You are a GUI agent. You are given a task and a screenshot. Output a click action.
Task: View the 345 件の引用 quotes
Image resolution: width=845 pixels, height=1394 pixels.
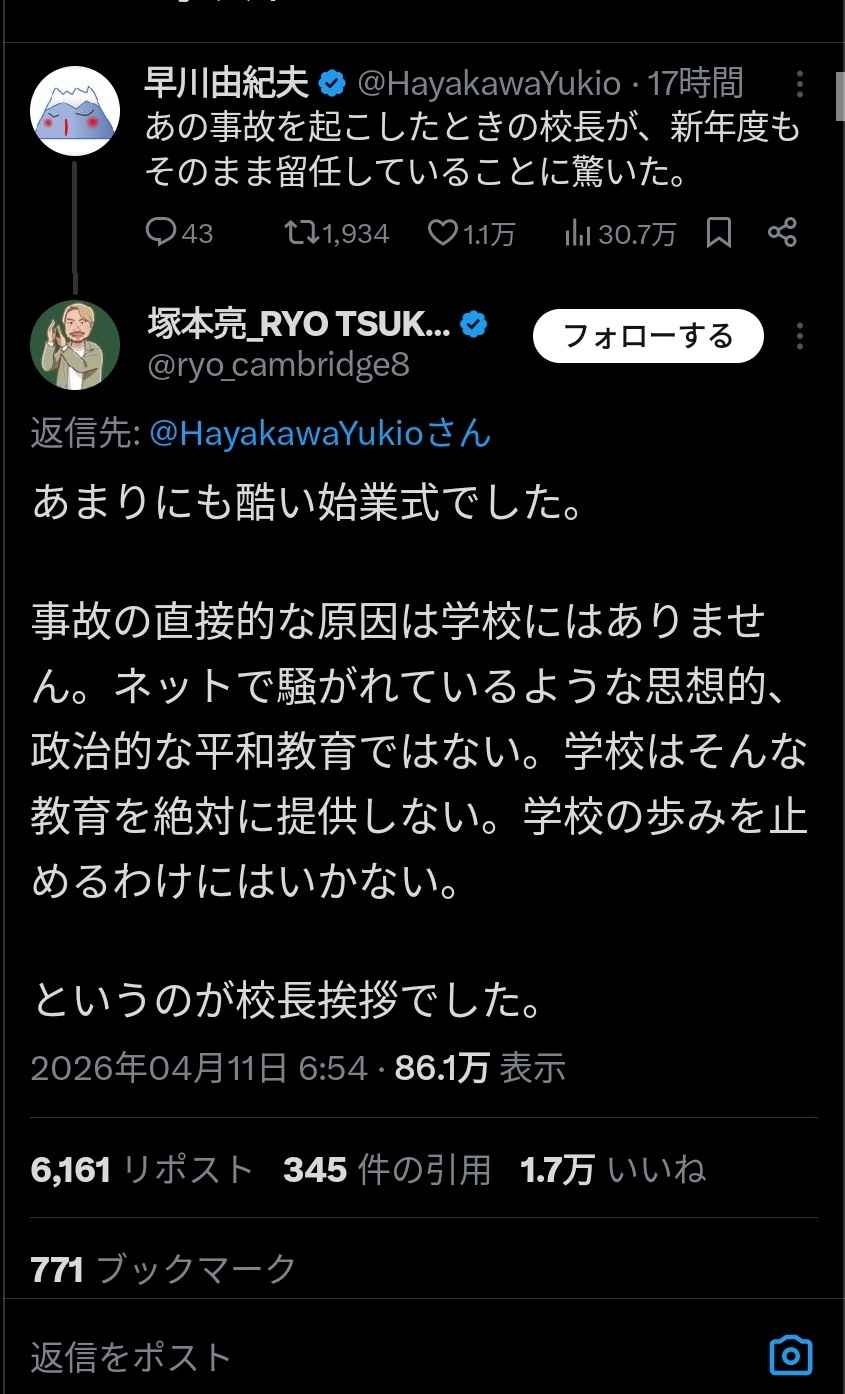pos(387,1169)
